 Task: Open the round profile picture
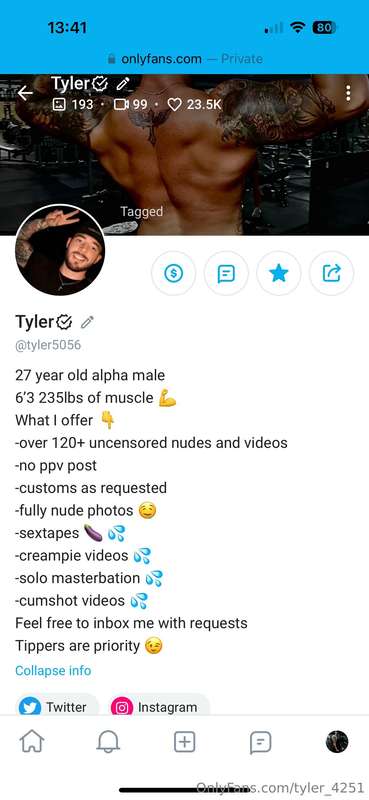pyautogui.click(x=60, y=250)
